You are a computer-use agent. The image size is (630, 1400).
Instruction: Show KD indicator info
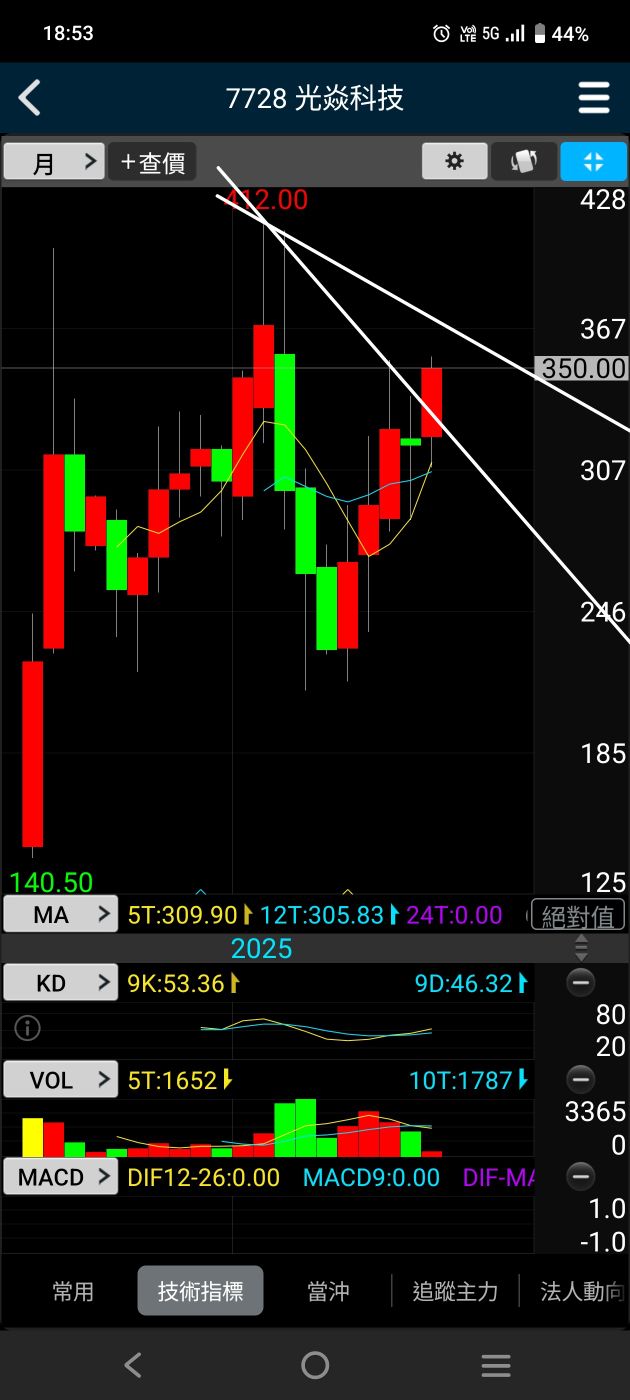(x=27, y=1027)
